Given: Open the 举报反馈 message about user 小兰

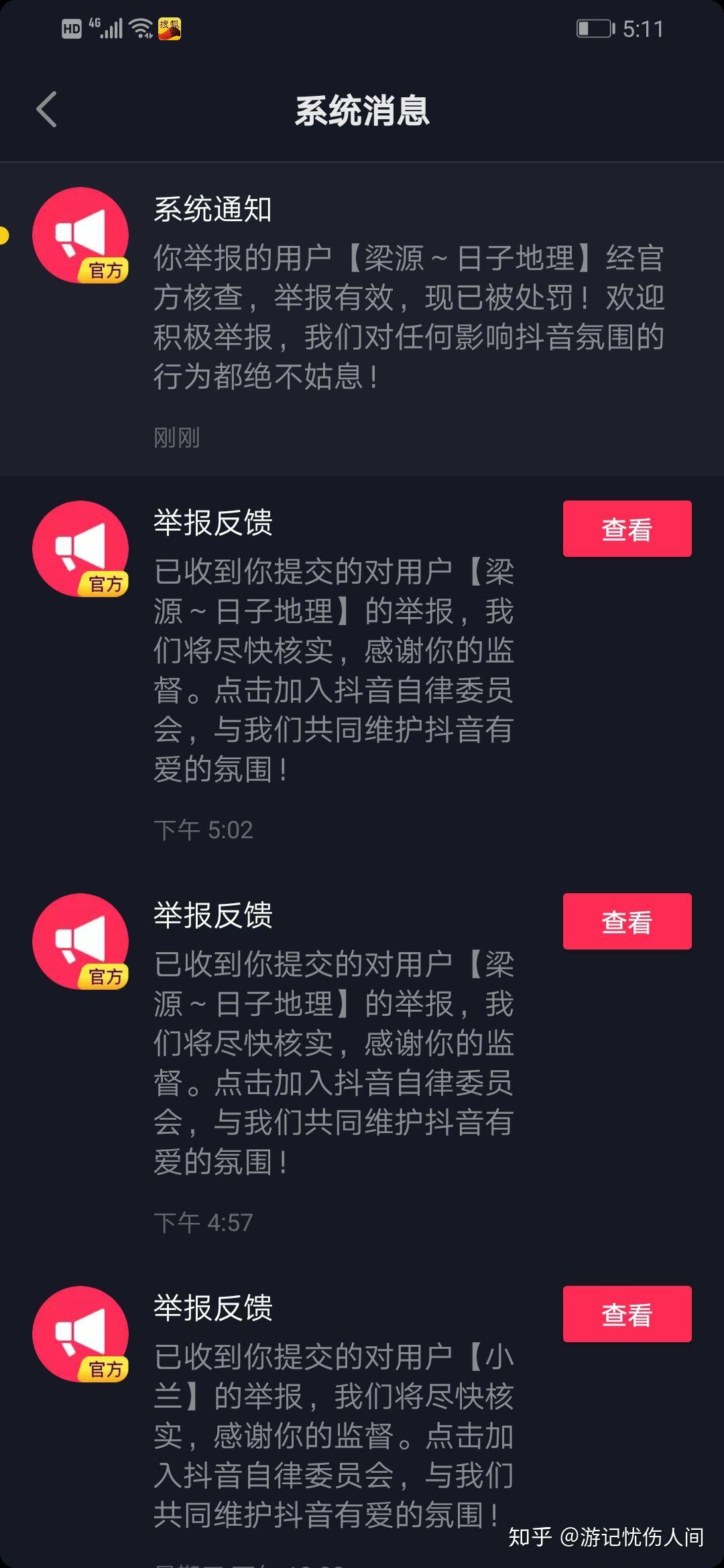Looking at the screenshot, I should tap(333, 1435).
